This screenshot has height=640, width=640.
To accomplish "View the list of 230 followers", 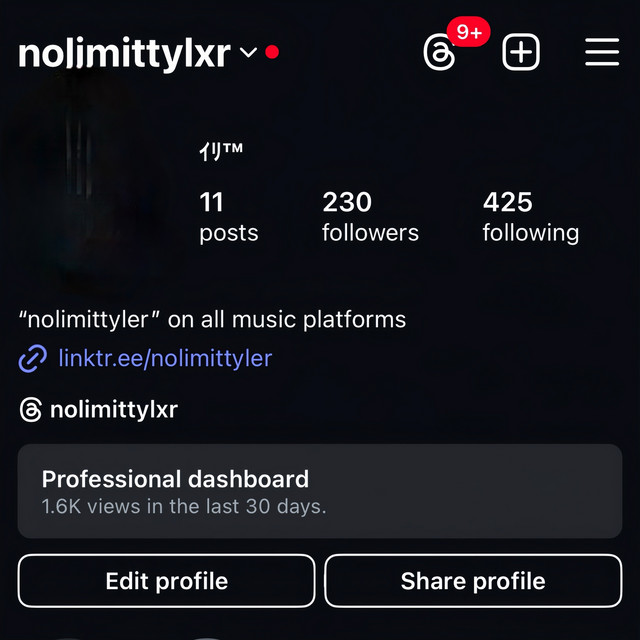I will (370, 217).
